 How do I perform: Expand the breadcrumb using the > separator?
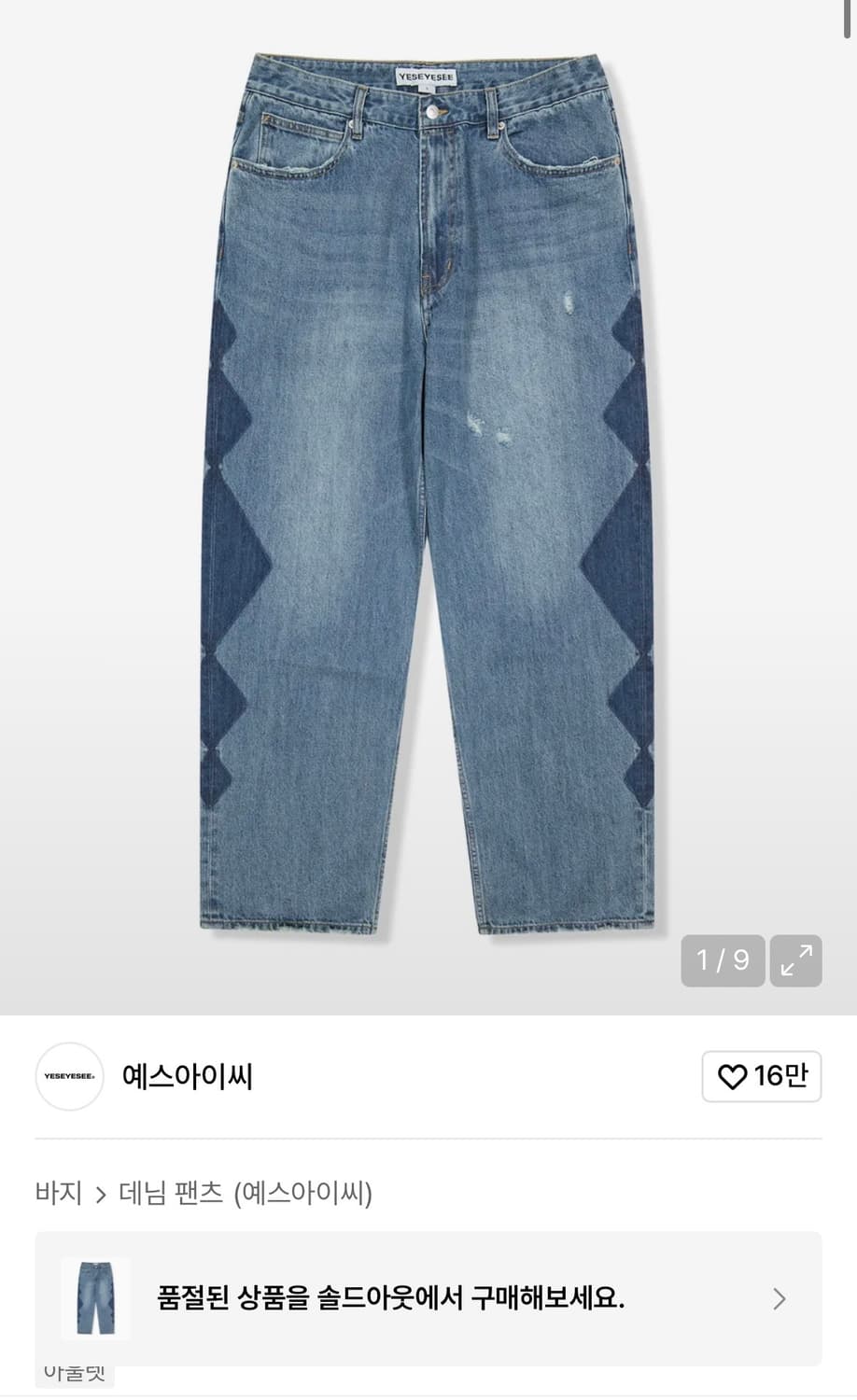[100, 1195]
